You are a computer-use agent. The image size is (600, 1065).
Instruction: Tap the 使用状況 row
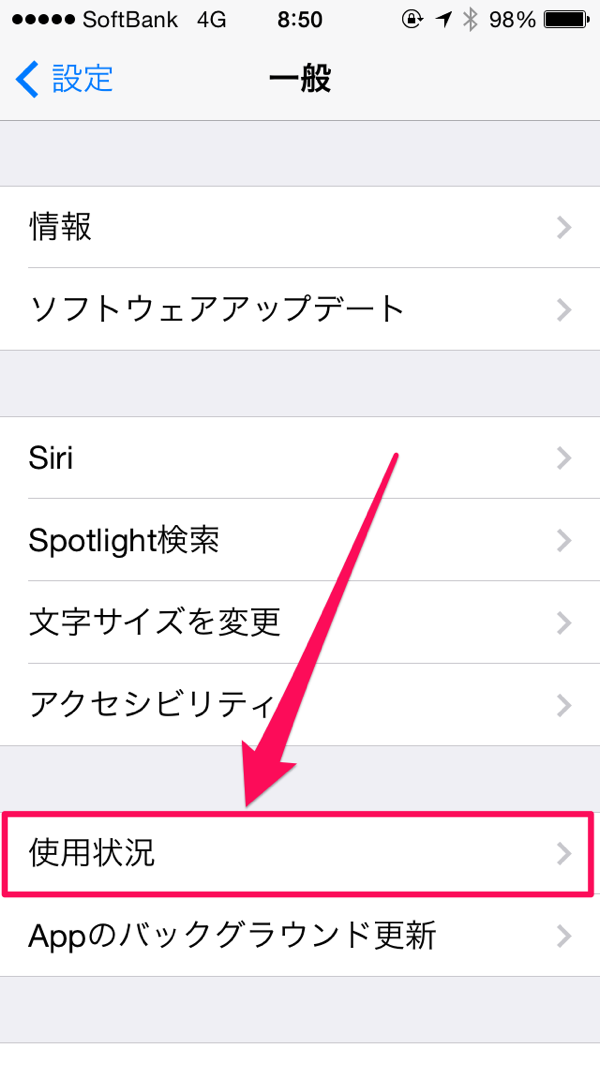click(298, 853)
